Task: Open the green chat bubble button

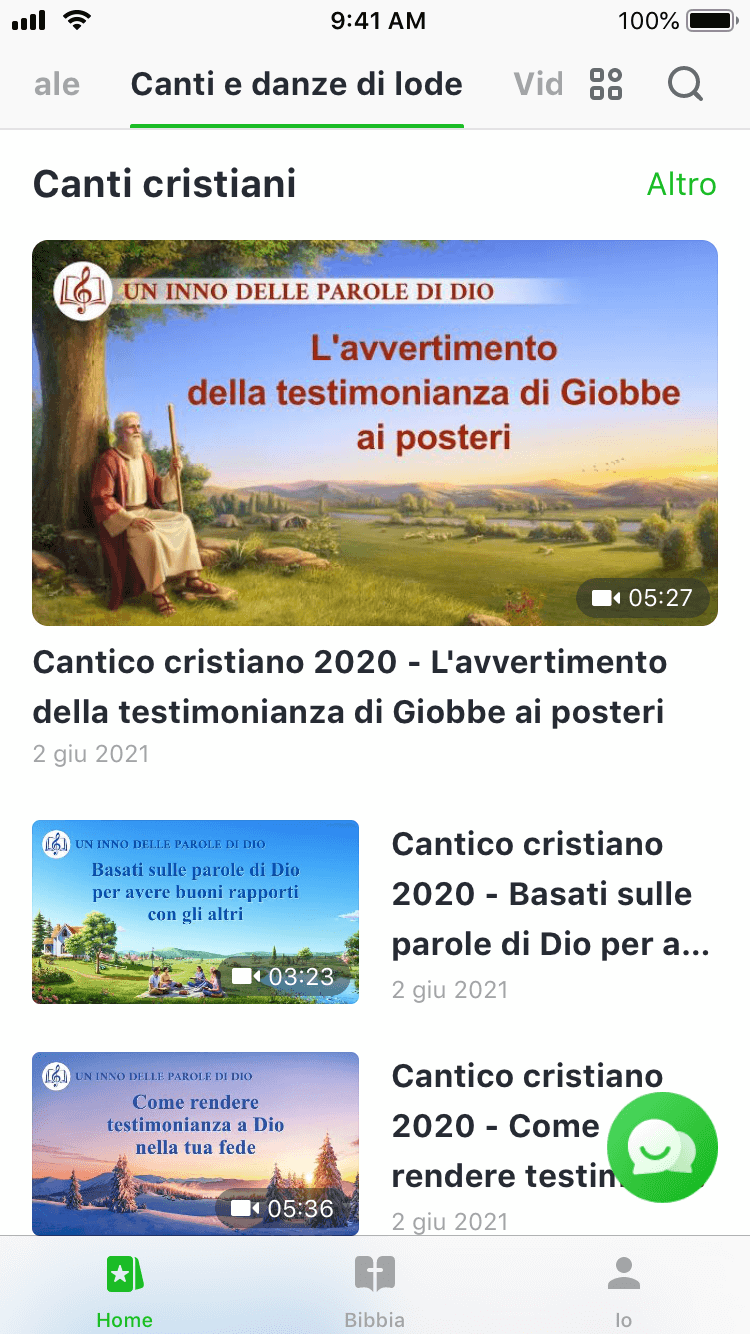Action: pyautogui.click(x=662, y=1147)
